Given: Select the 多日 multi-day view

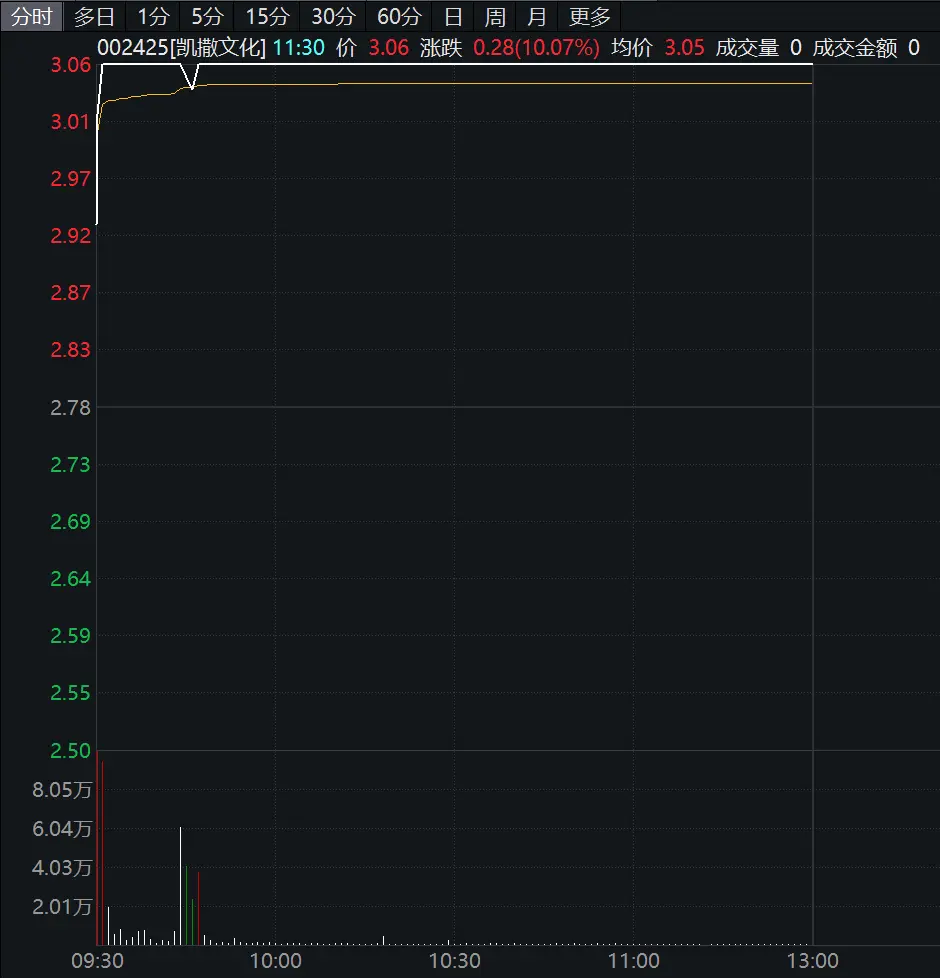Looking at the screenshot, I should pos(95,16).
